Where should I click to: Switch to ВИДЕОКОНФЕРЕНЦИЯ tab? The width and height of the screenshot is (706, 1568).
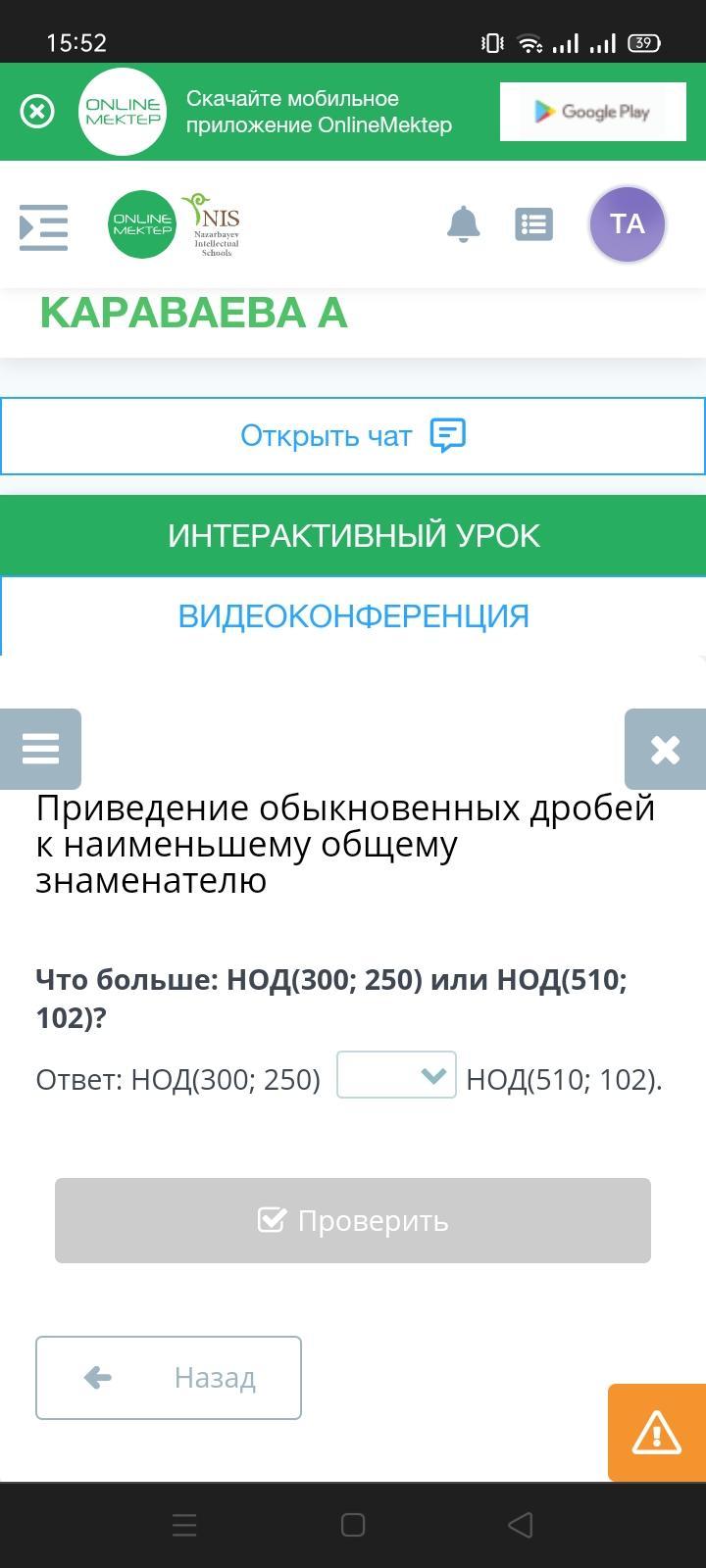point(353,616)
